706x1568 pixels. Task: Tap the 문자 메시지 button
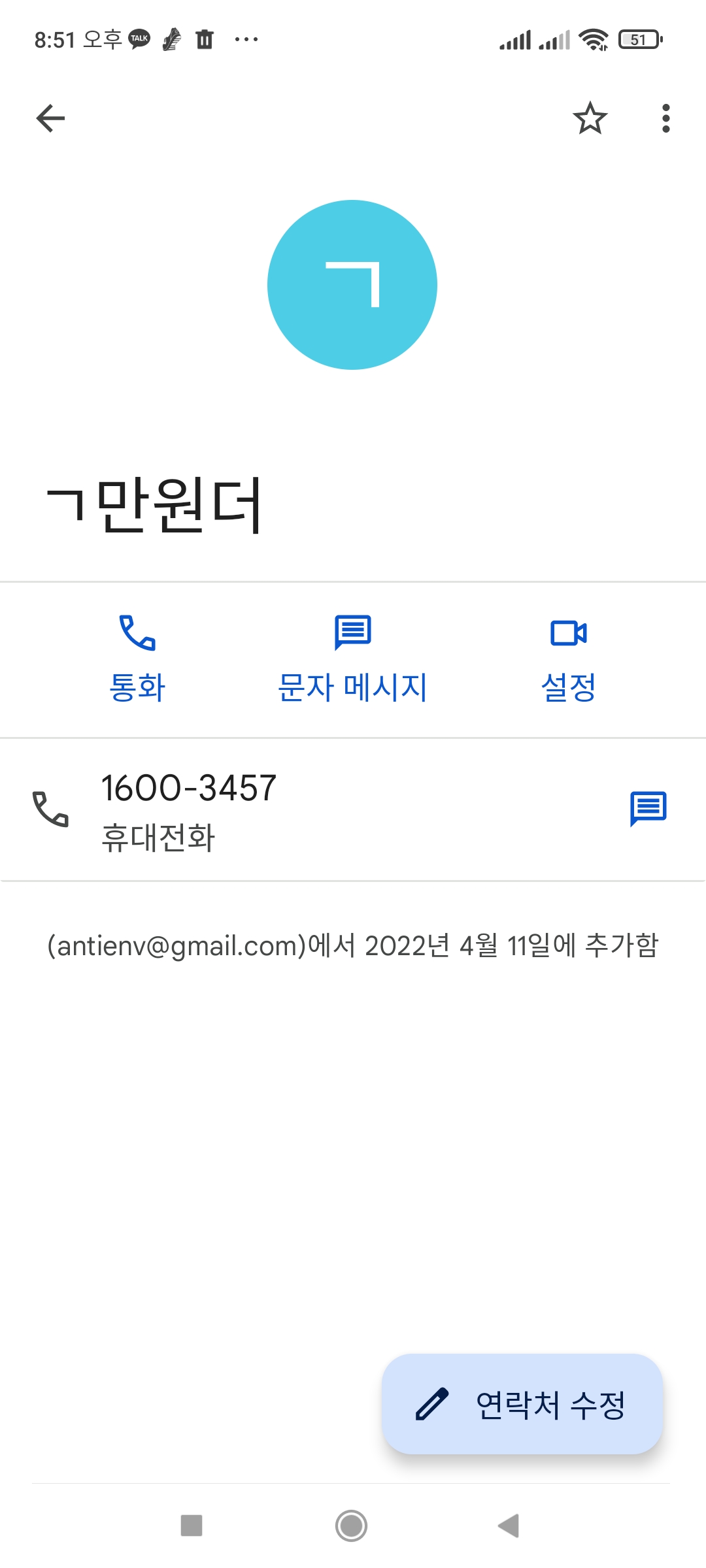pyautogui.click(x=352, y=659)
